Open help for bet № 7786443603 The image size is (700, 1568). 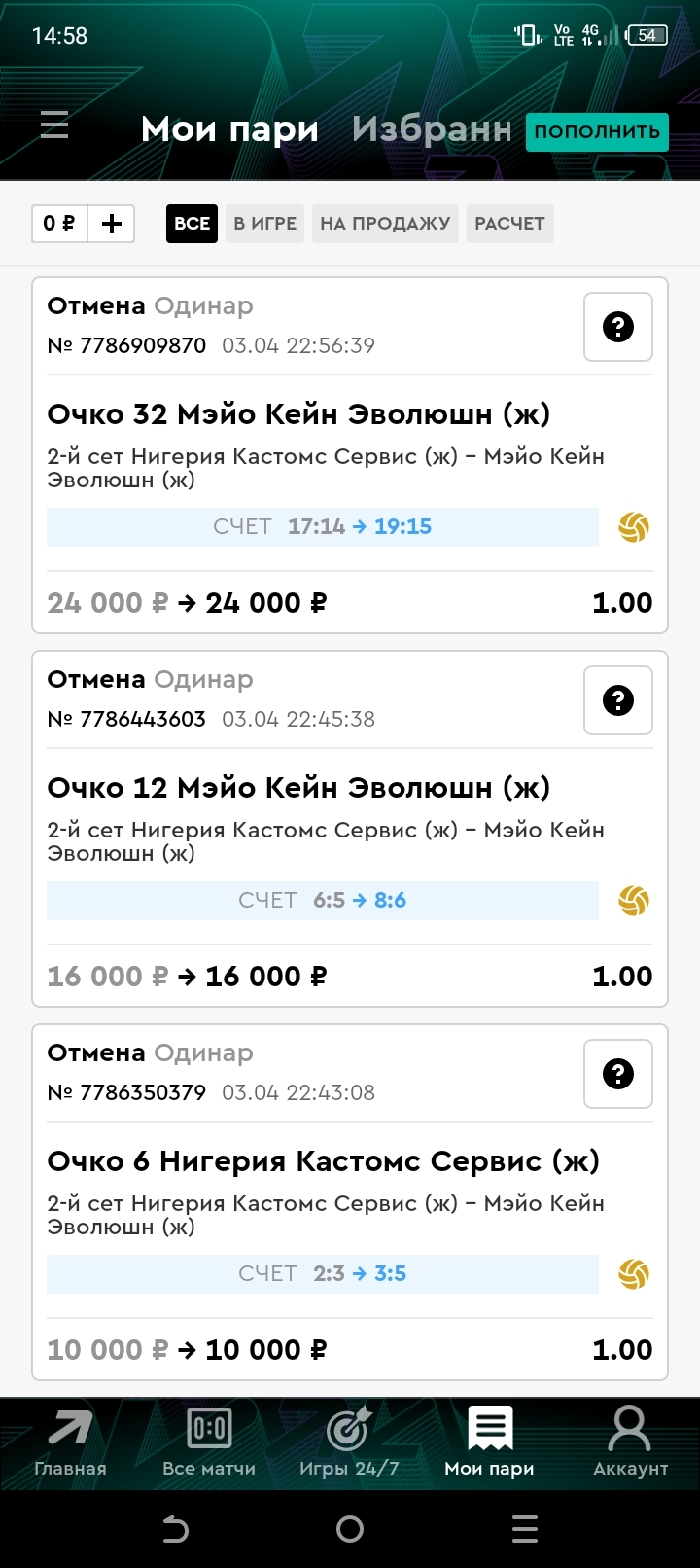pyautogui.click(x=618, y=700)
